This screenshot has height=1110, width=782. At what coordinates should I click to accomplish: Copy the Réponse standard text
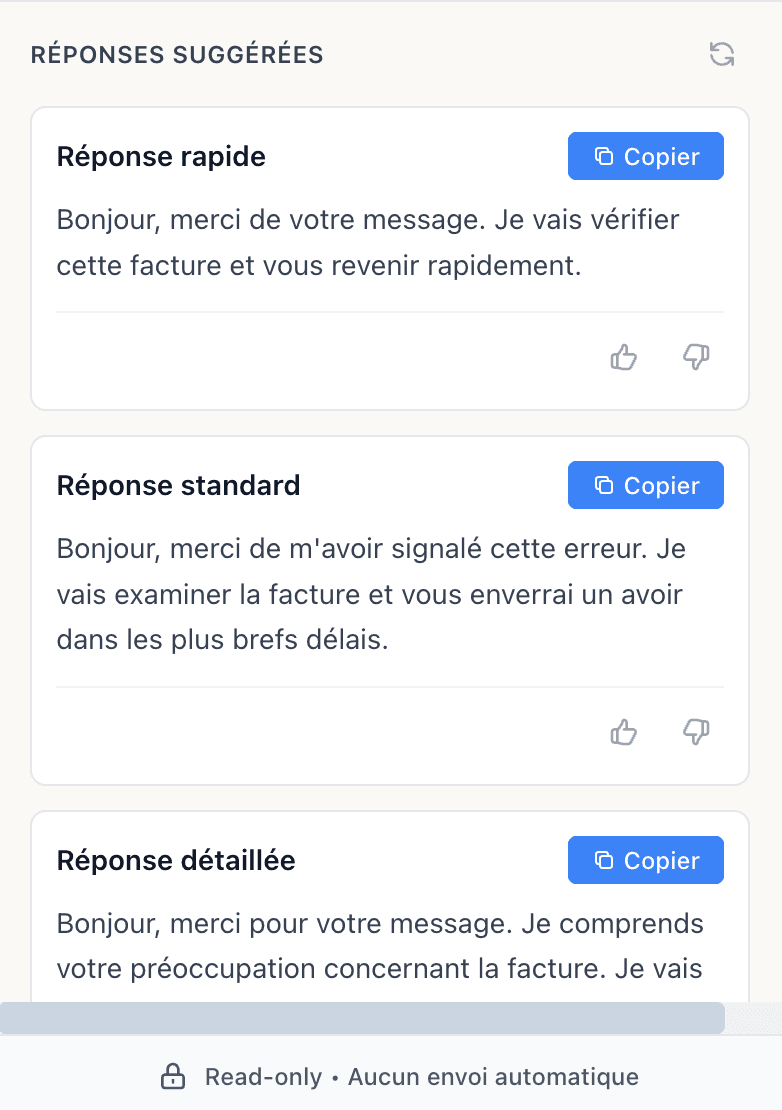[645, 485]
